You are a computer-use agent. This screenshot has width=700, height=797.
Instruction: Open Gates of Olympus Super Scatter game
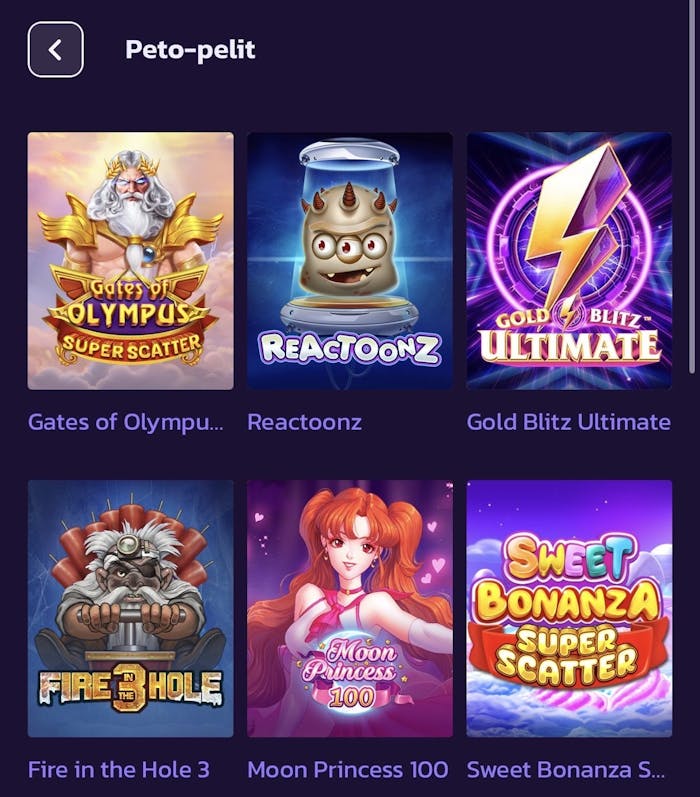[130, 261]
